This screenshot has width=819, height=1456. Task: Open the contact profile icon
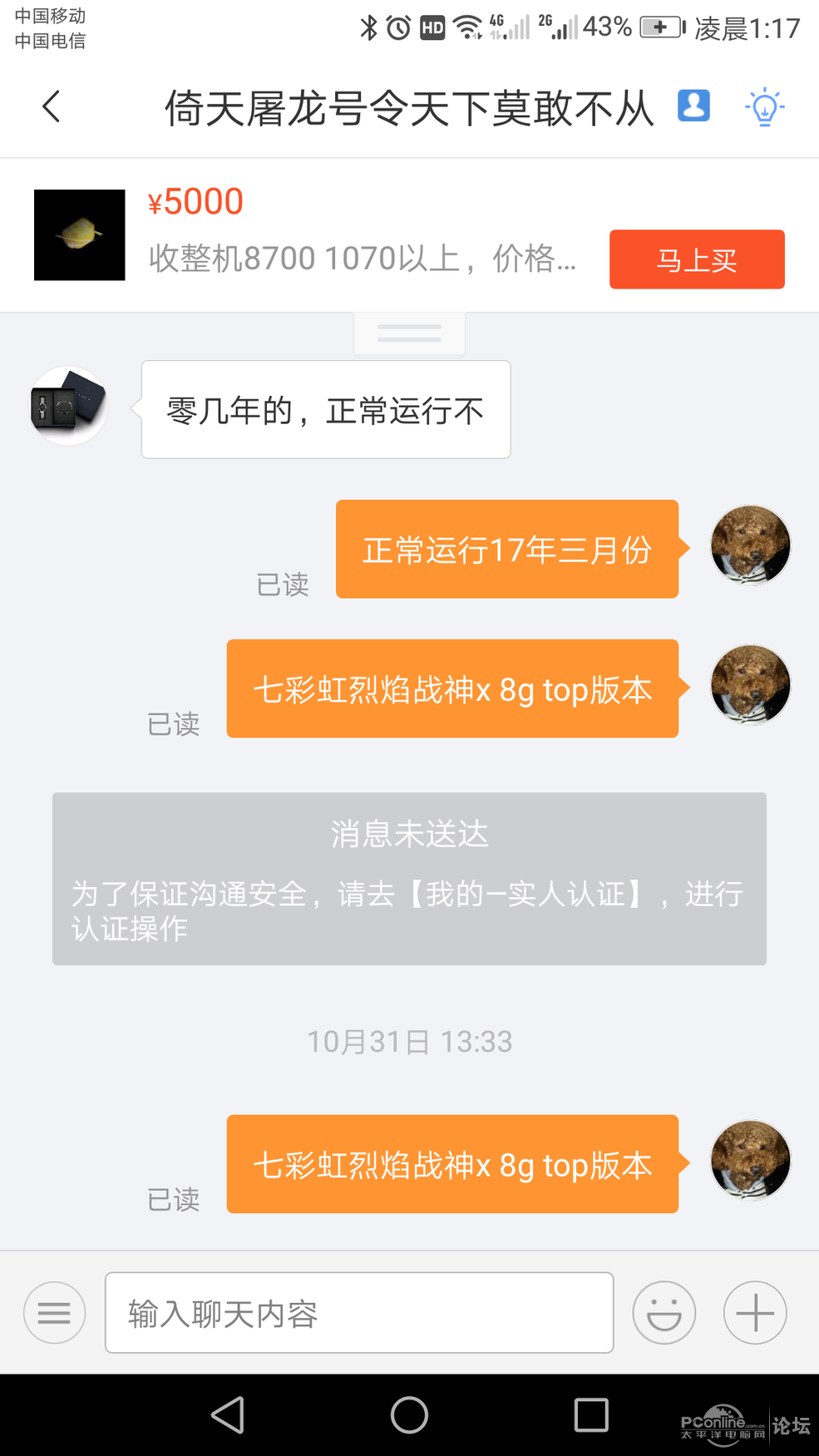[693, 106]
